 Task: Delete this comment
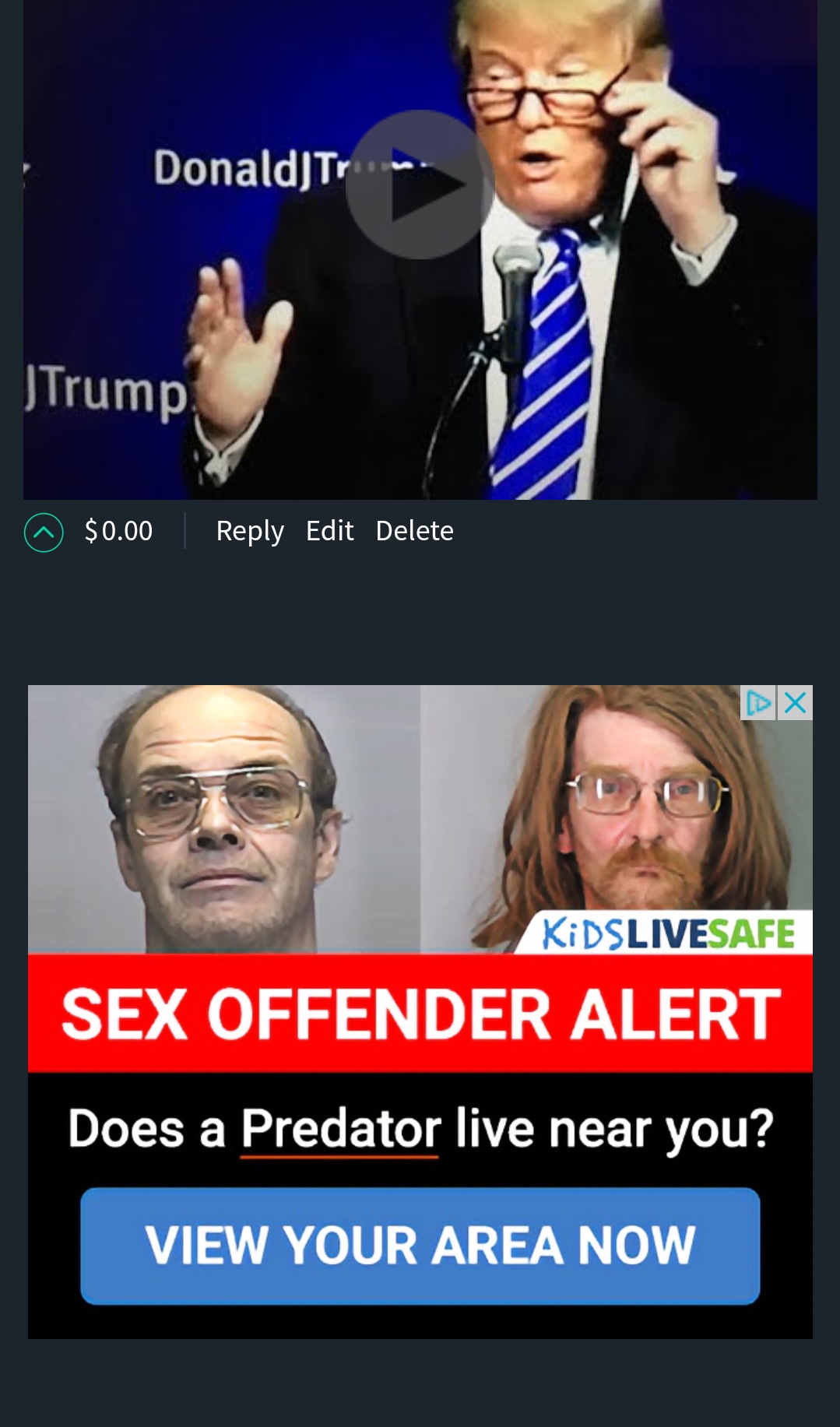point(414,531)
